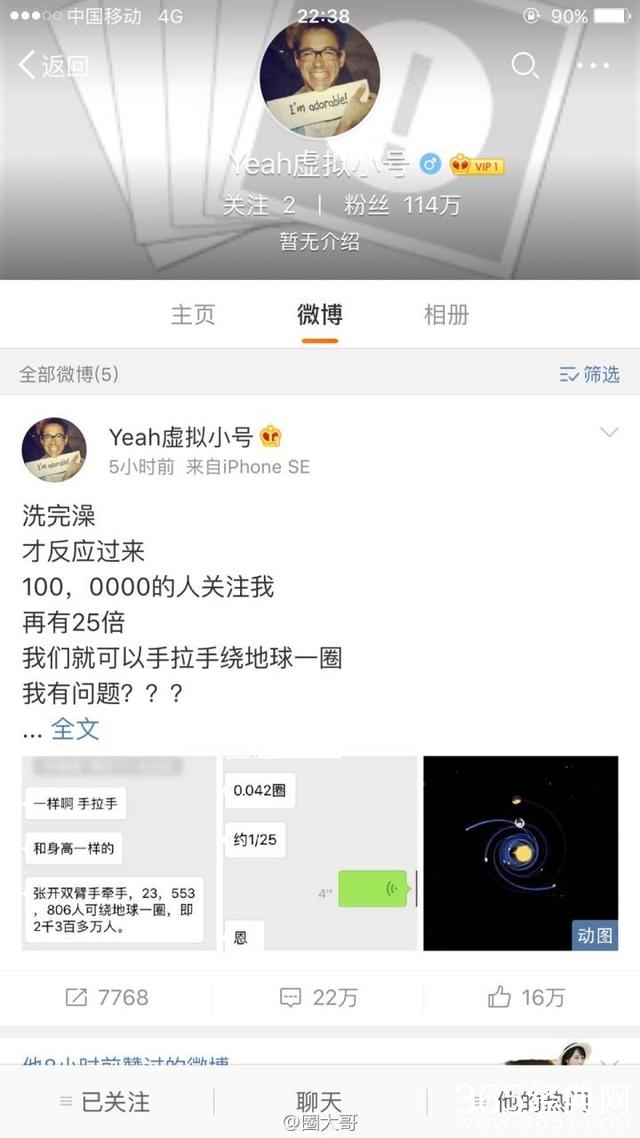This screenshot has width=640, height=1138.
Task: Open the image showing 0.042圈
Action: click(320, 853)
